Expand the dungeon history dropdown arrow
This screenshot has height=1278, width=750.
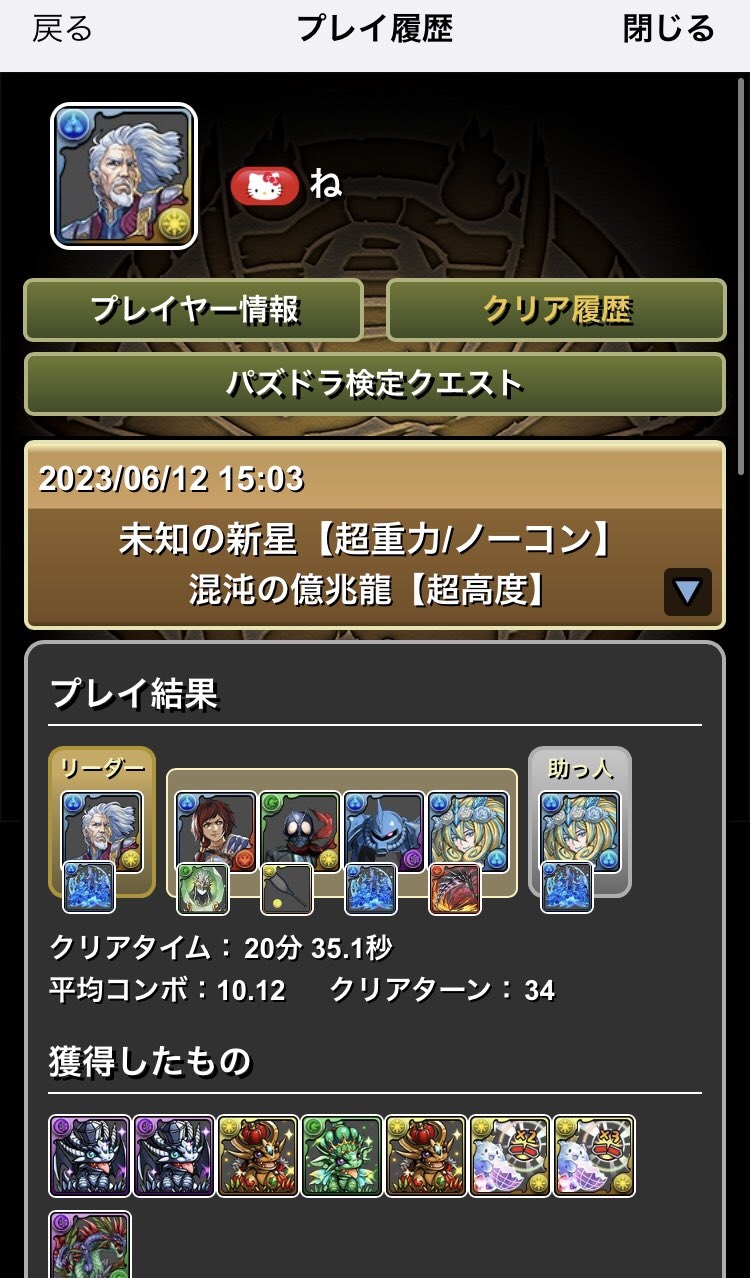(687, 592)
